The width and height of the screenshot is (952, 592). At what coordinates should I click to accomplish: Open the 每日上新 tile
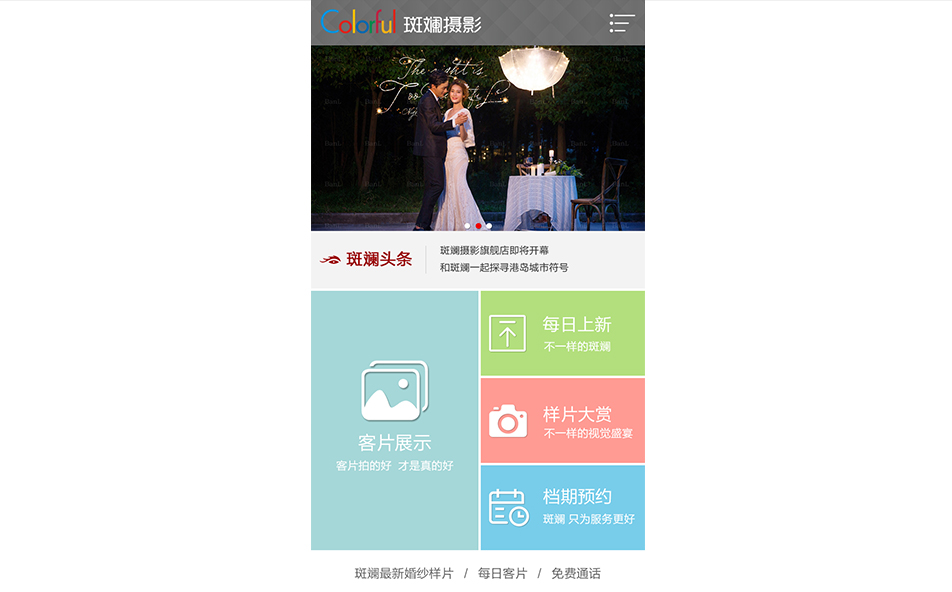click(562, 333)
